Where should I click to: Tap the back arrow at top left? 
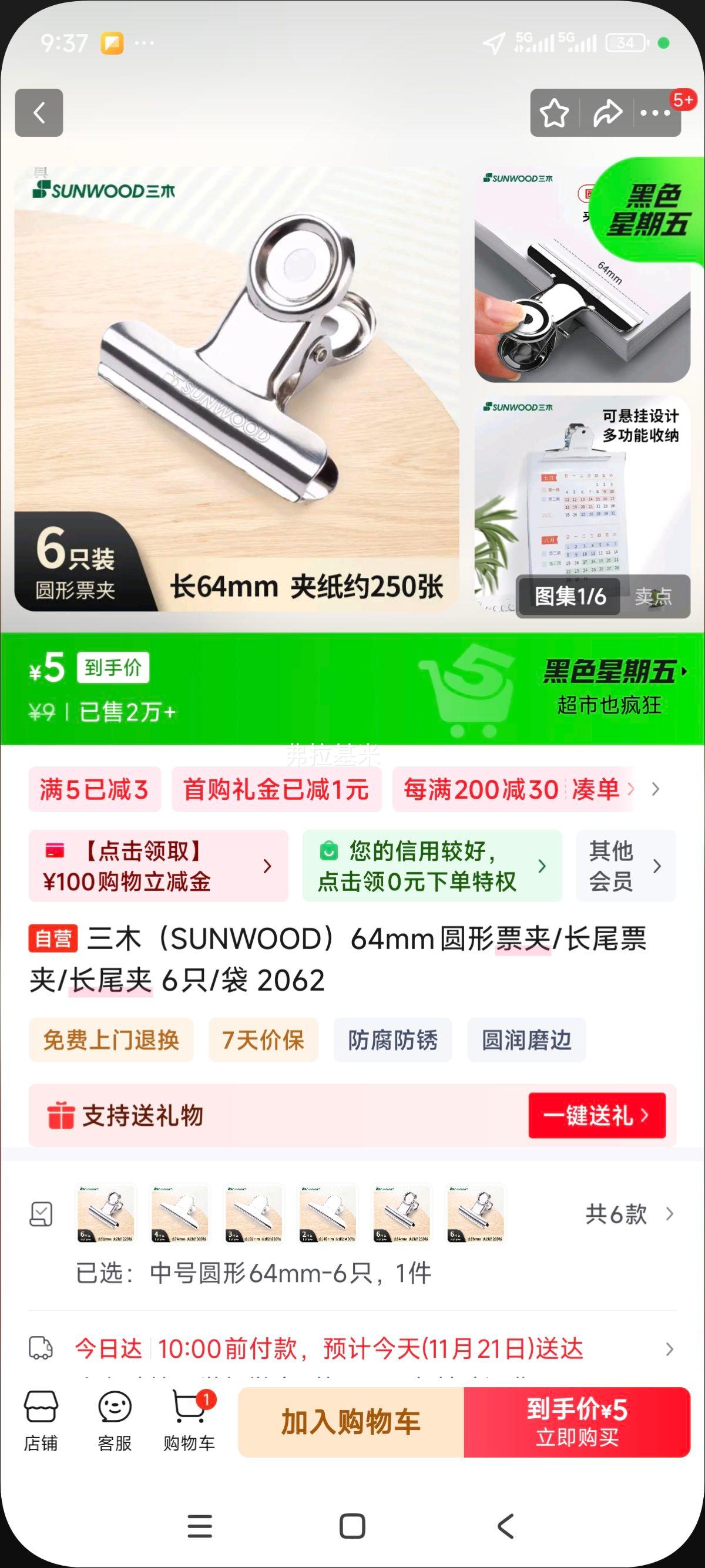point(39,113)
